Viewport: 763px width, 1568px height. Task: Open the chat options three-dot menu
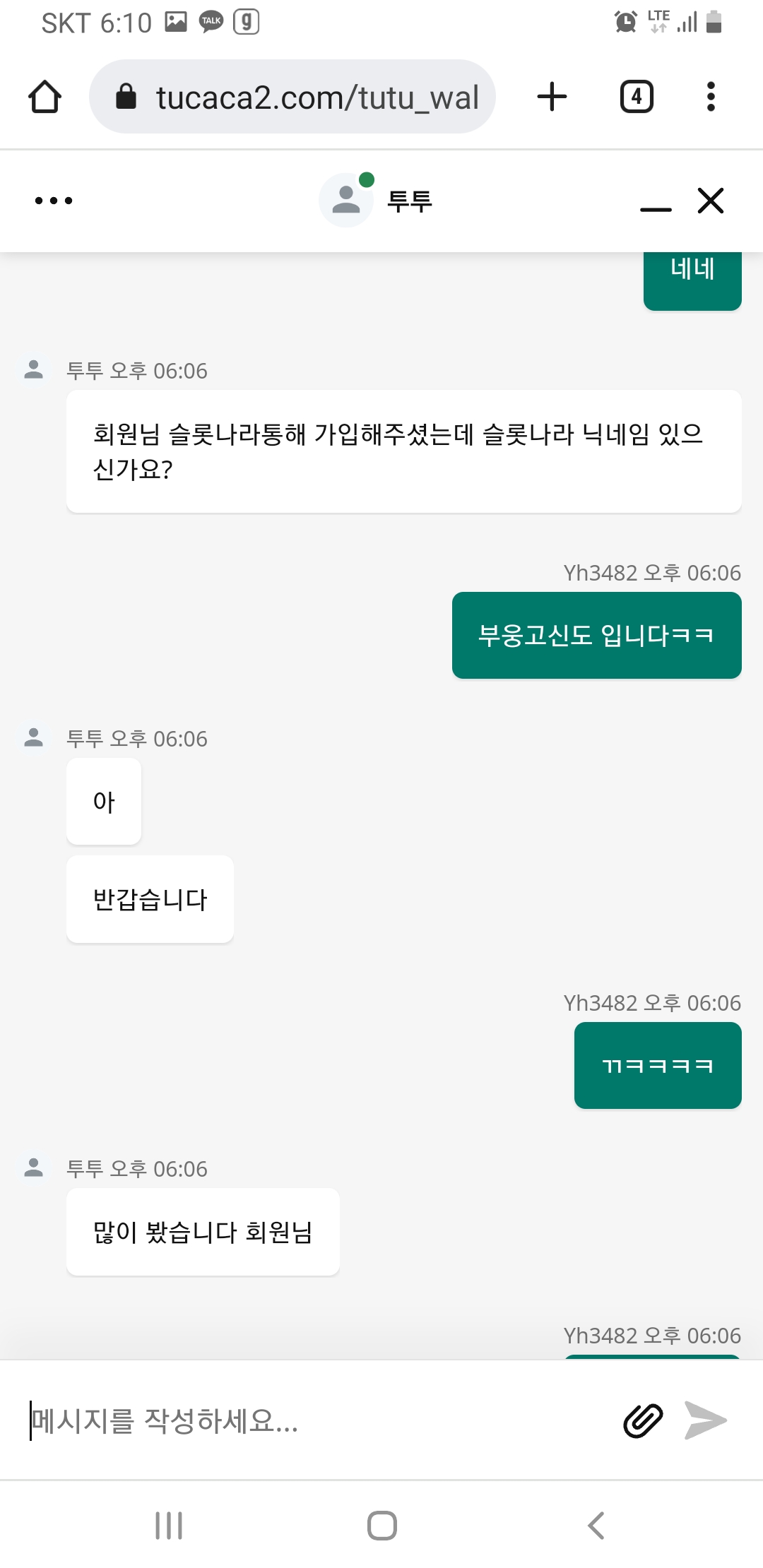pos(54,201)
